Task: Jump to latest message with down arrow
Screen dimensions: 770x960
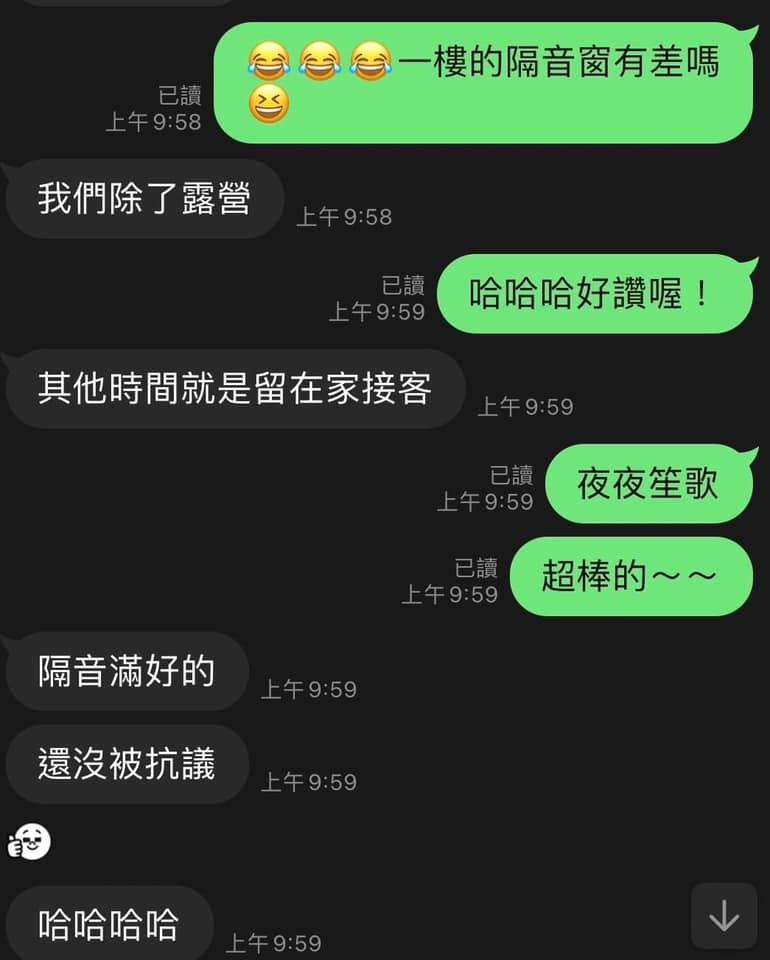Action: [x=723, y=916]
